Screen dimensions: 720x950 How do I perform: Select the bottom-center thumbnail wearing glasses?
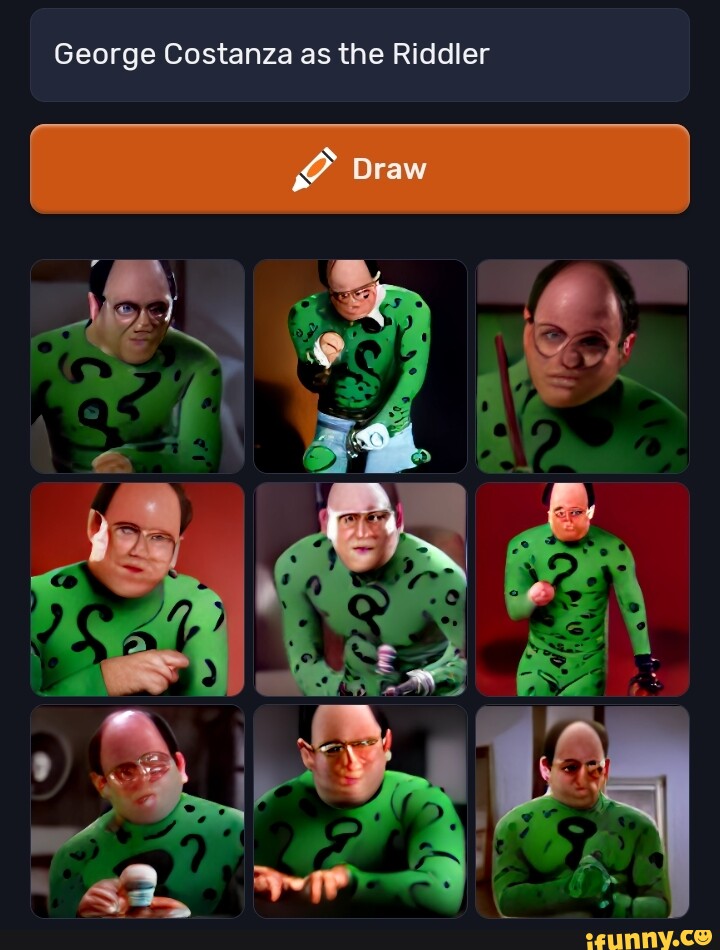[360, 811]
